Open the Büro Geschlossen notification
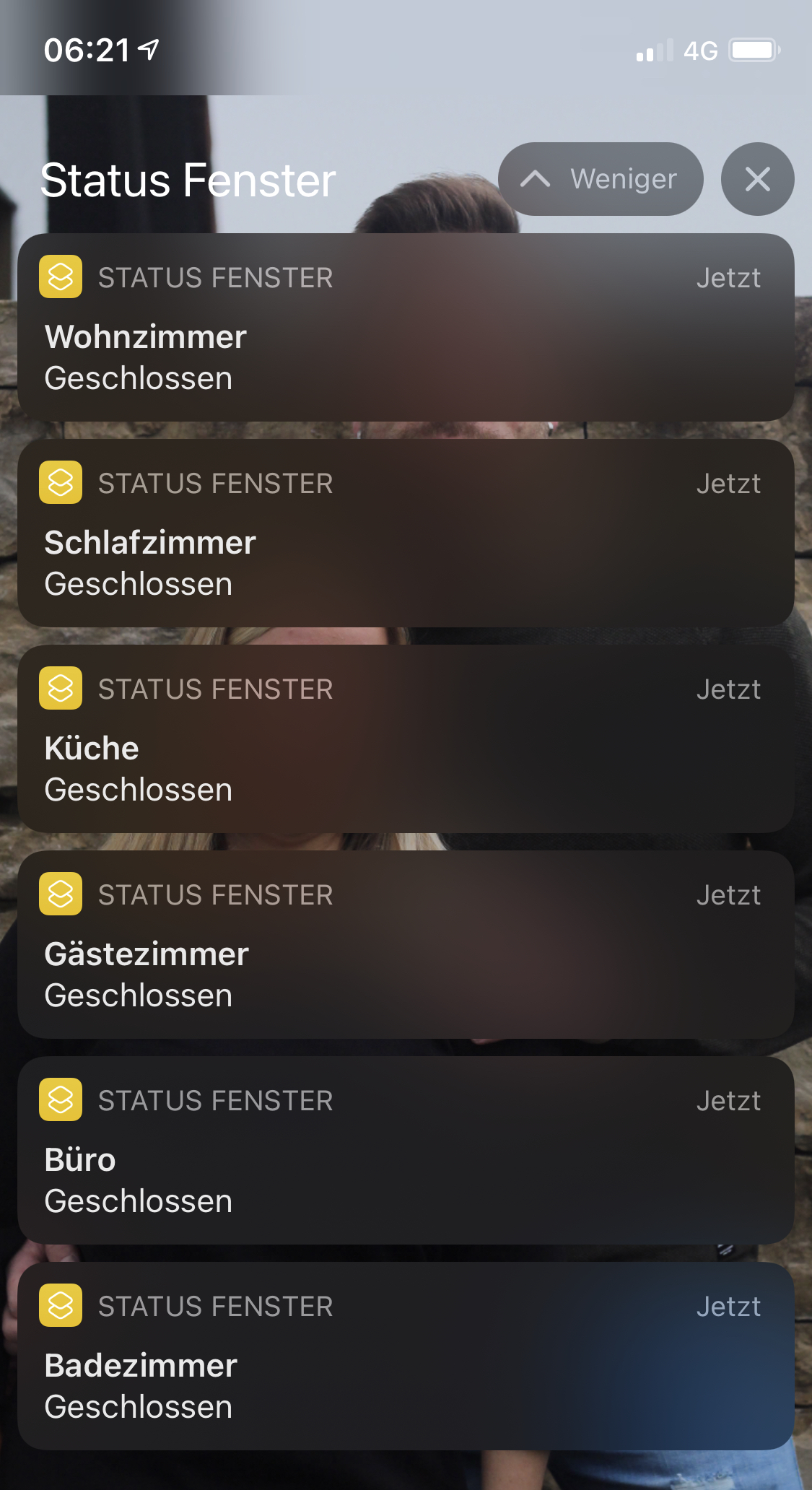The height and width of the screenshot is (1490, 812). 406,1151
